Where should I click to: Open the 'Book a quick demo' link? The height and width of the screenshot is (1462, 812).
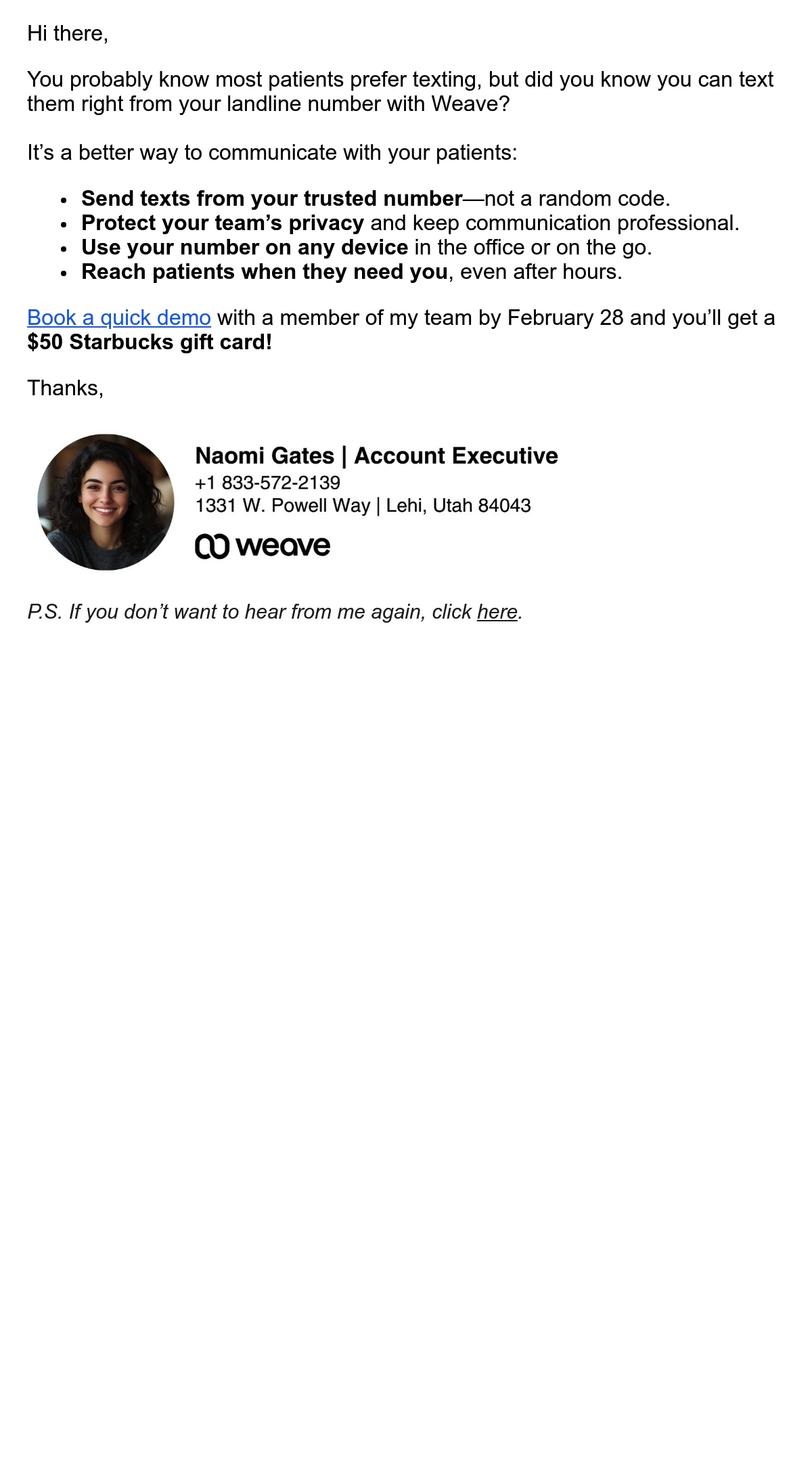119,317
